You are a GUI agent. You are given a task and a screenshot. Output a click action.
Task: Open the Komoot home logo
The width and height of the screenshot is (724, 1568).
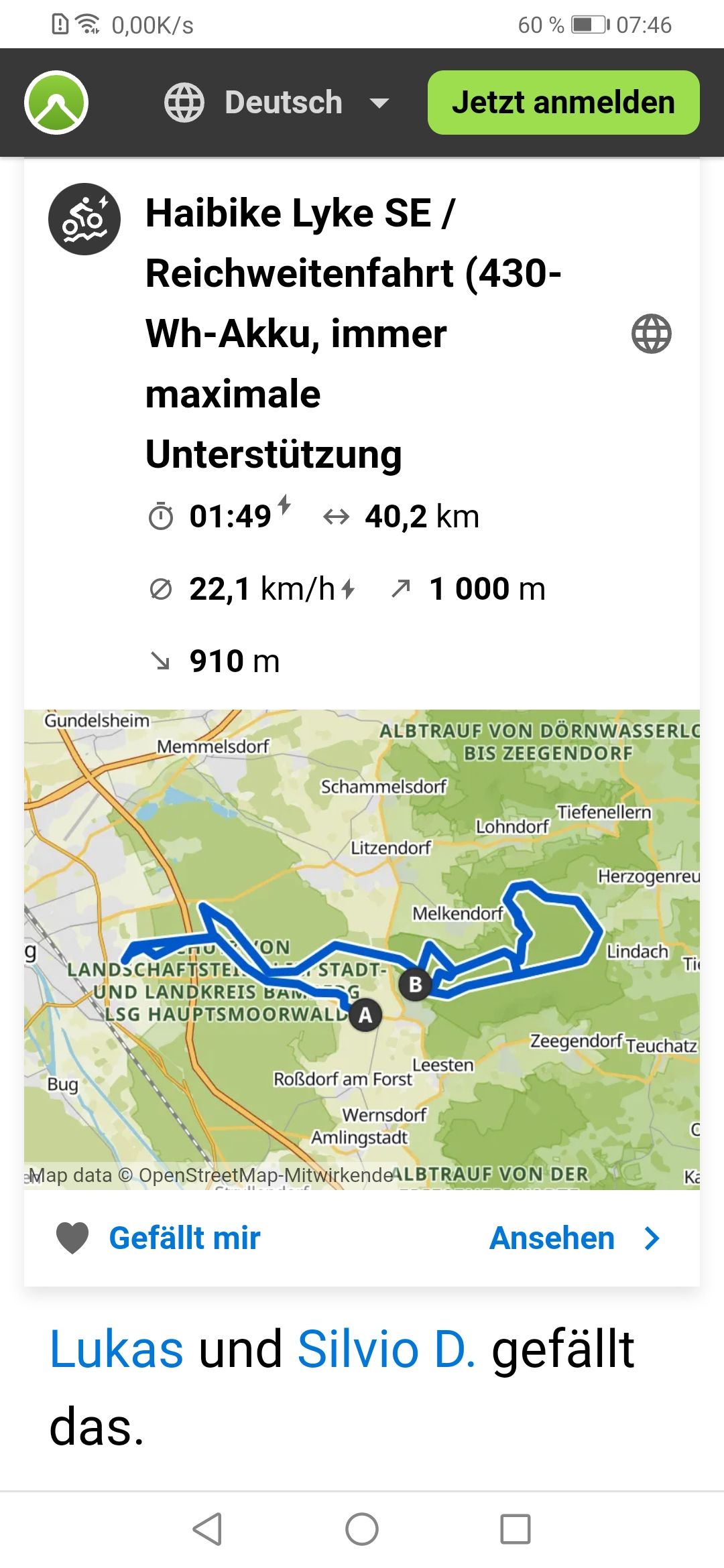(x=56, y=103)
